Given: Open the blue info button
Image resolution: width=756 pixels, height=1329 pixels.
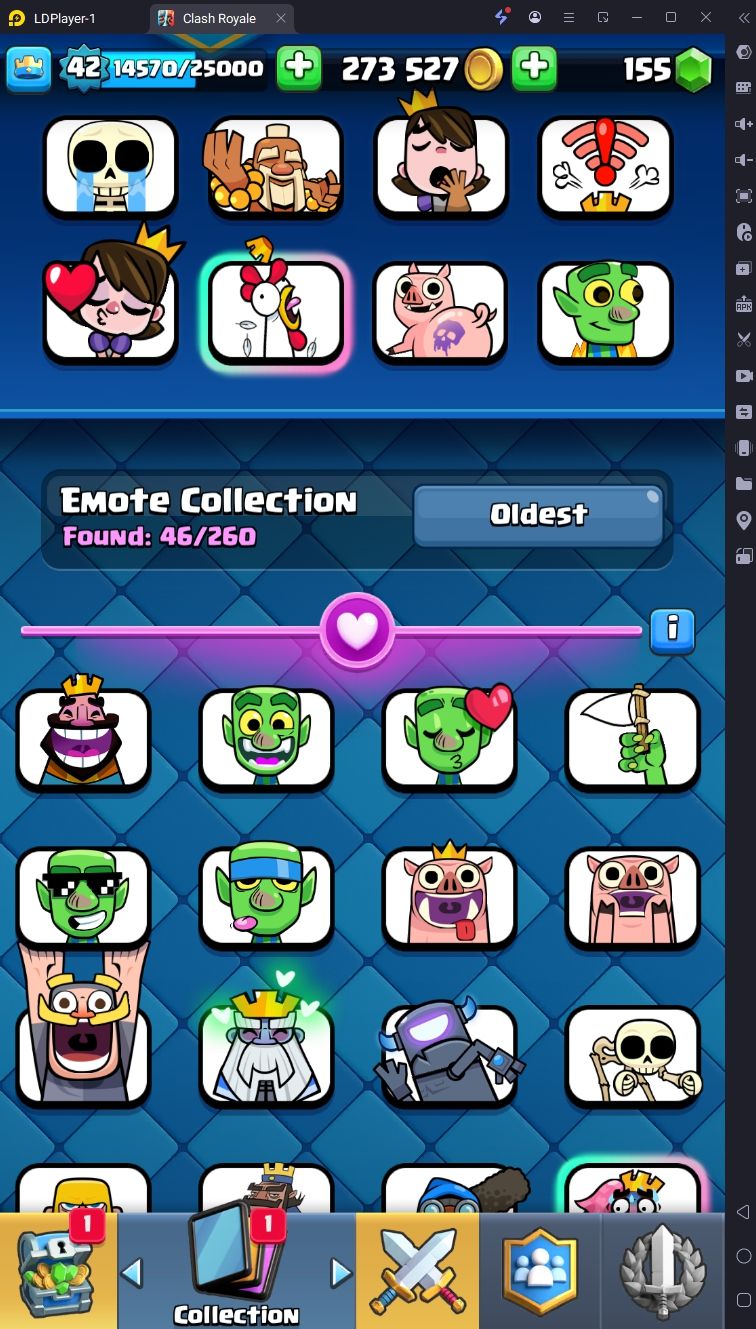Looking at the screenshot, I should tap(672, 630).
